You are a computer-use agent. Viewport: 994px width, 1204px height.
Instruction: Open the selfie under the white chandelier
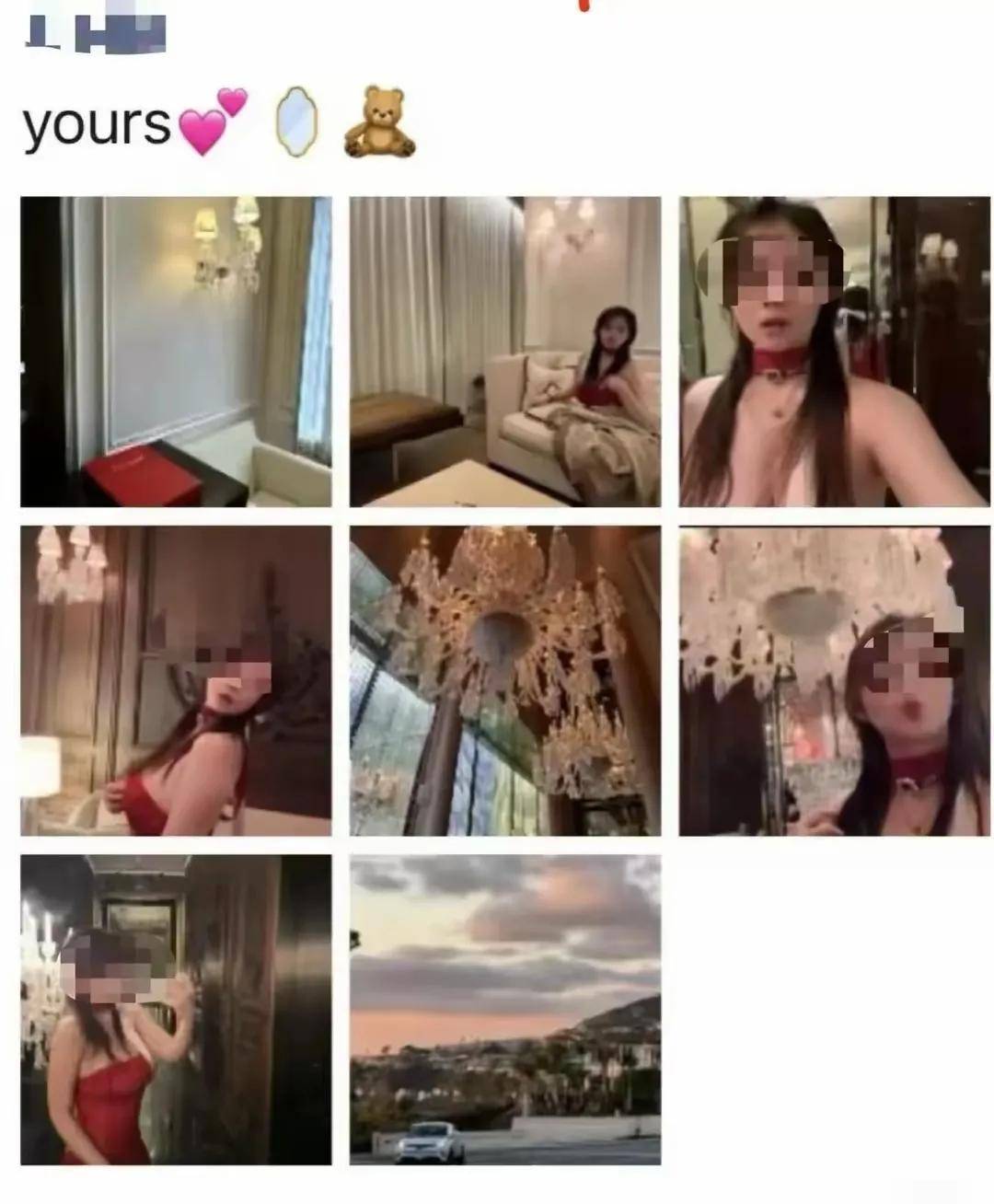[x=834, y=680]
